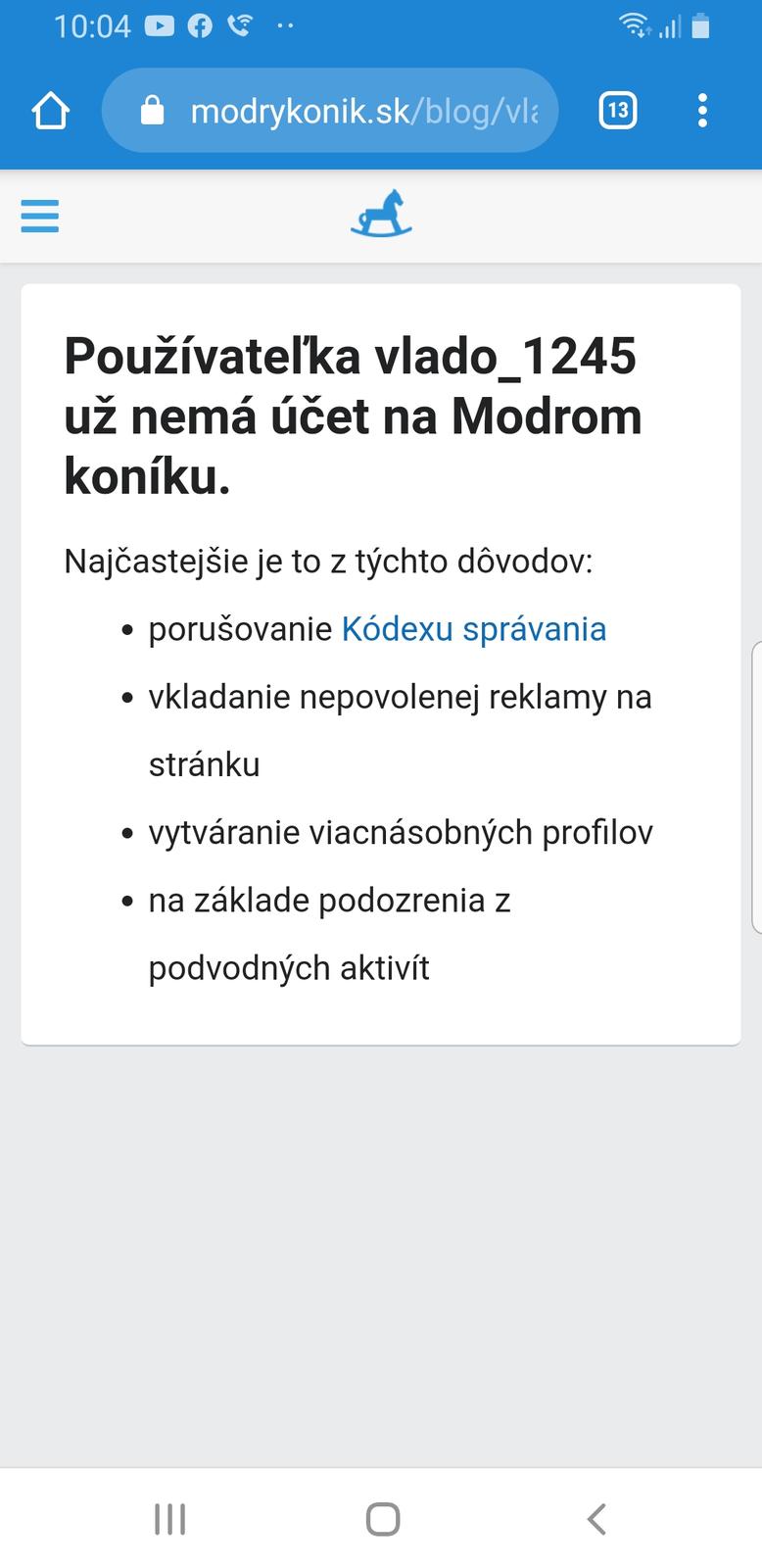This screenshot has width=762, height=1568.
Task: Open recent apps from the navigation bar
Action: click(x=170, y=1519)
